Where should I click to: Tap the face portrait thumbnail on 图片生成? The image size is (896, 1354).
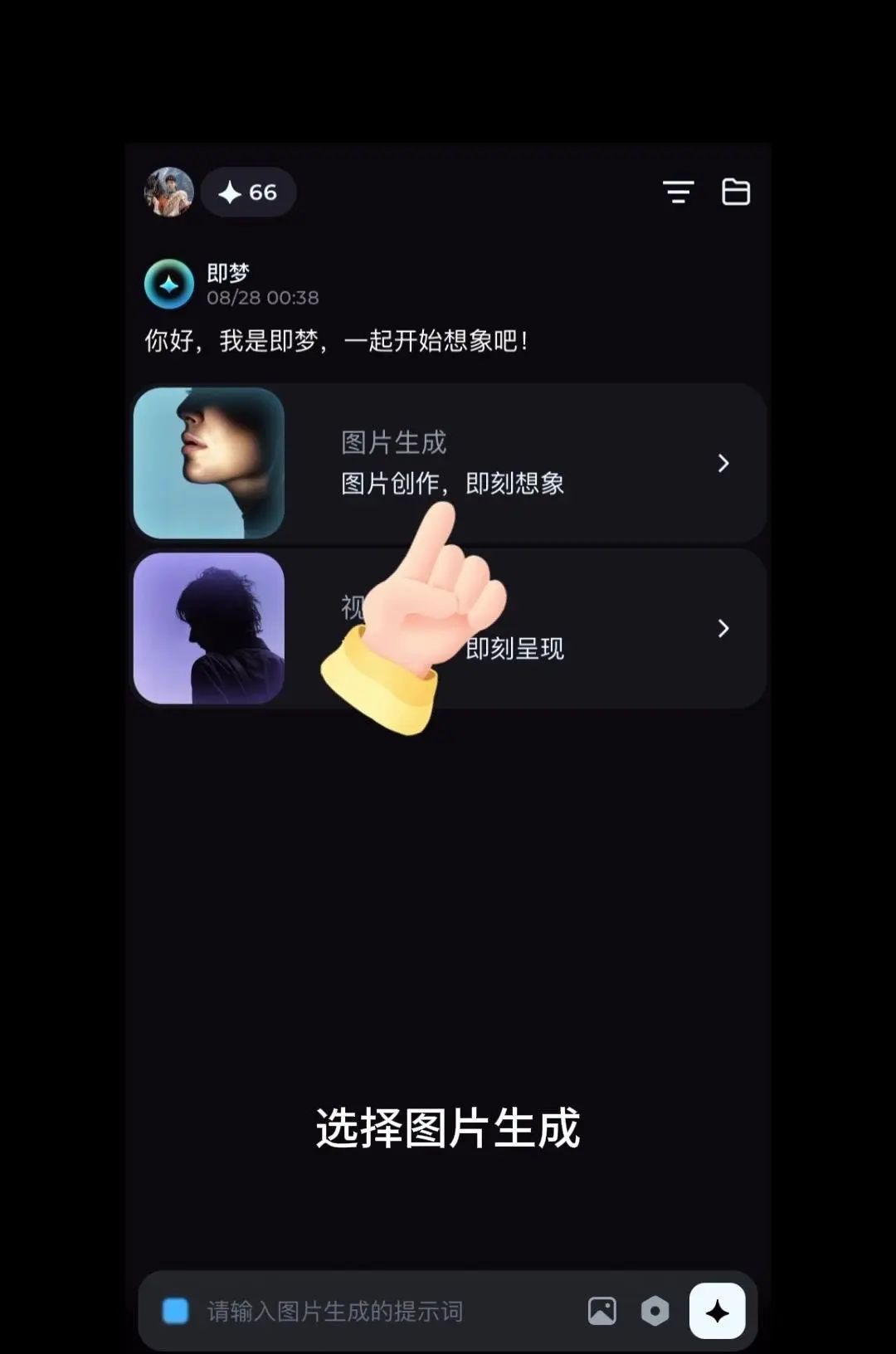click(x=209, y=463)
